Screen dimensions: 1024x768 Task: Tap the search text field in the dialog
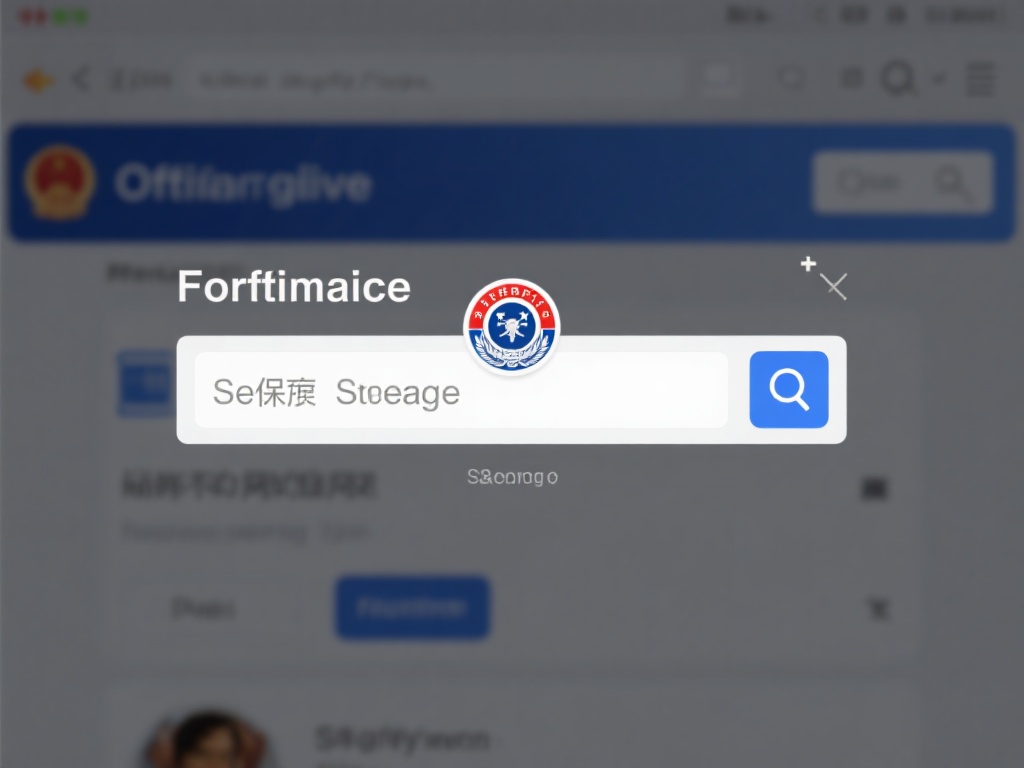[x=460, y=391]
